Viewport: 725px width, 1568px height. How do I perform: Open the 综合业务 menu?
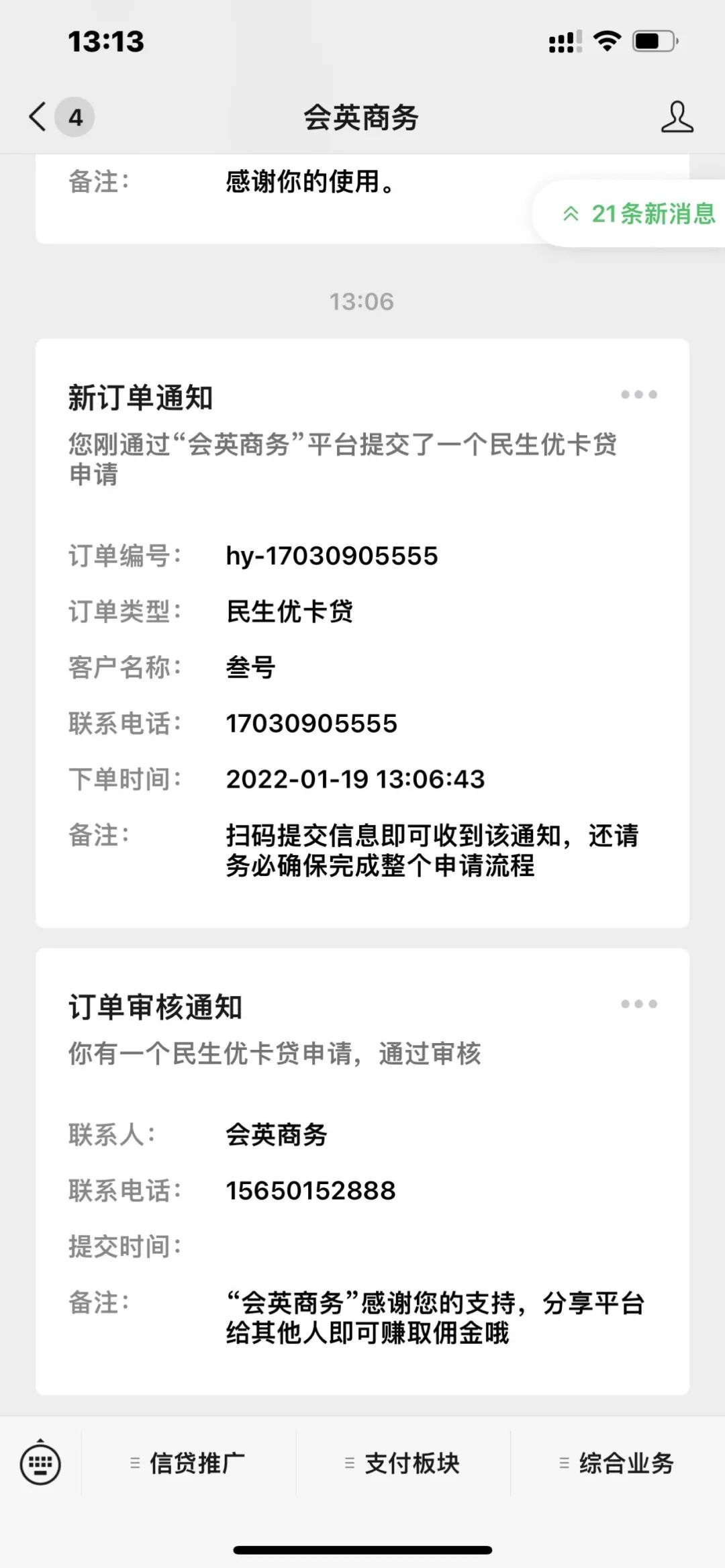[x=618, y=1463]
